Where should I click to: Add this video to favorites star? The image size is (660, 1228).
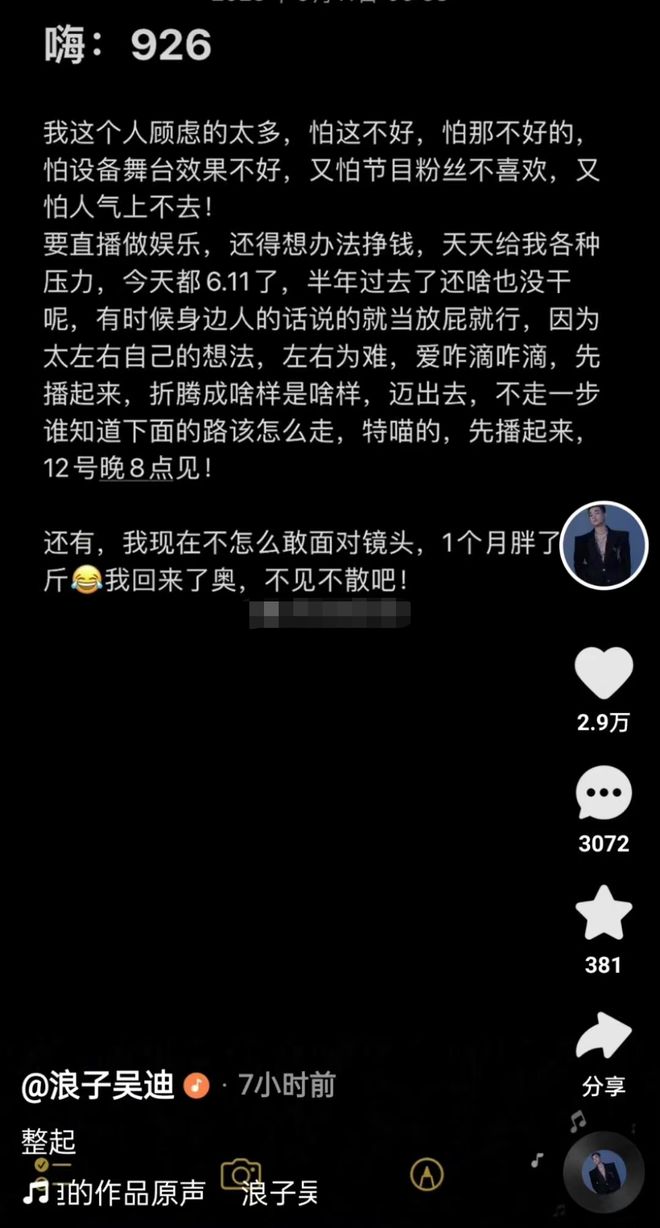coord(604,915)
